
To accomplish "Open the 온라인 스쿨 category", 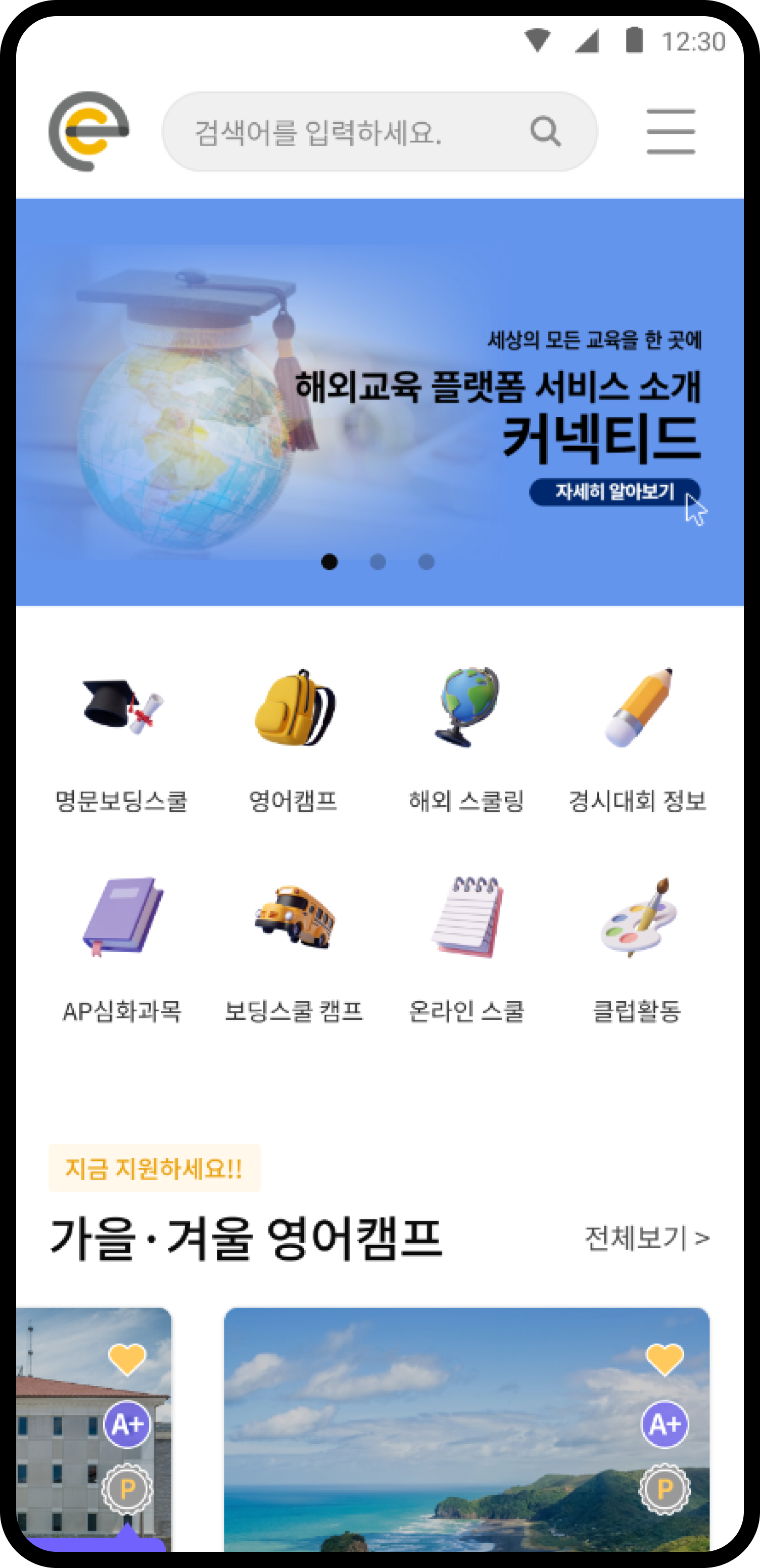I will [x=466, y=951].
